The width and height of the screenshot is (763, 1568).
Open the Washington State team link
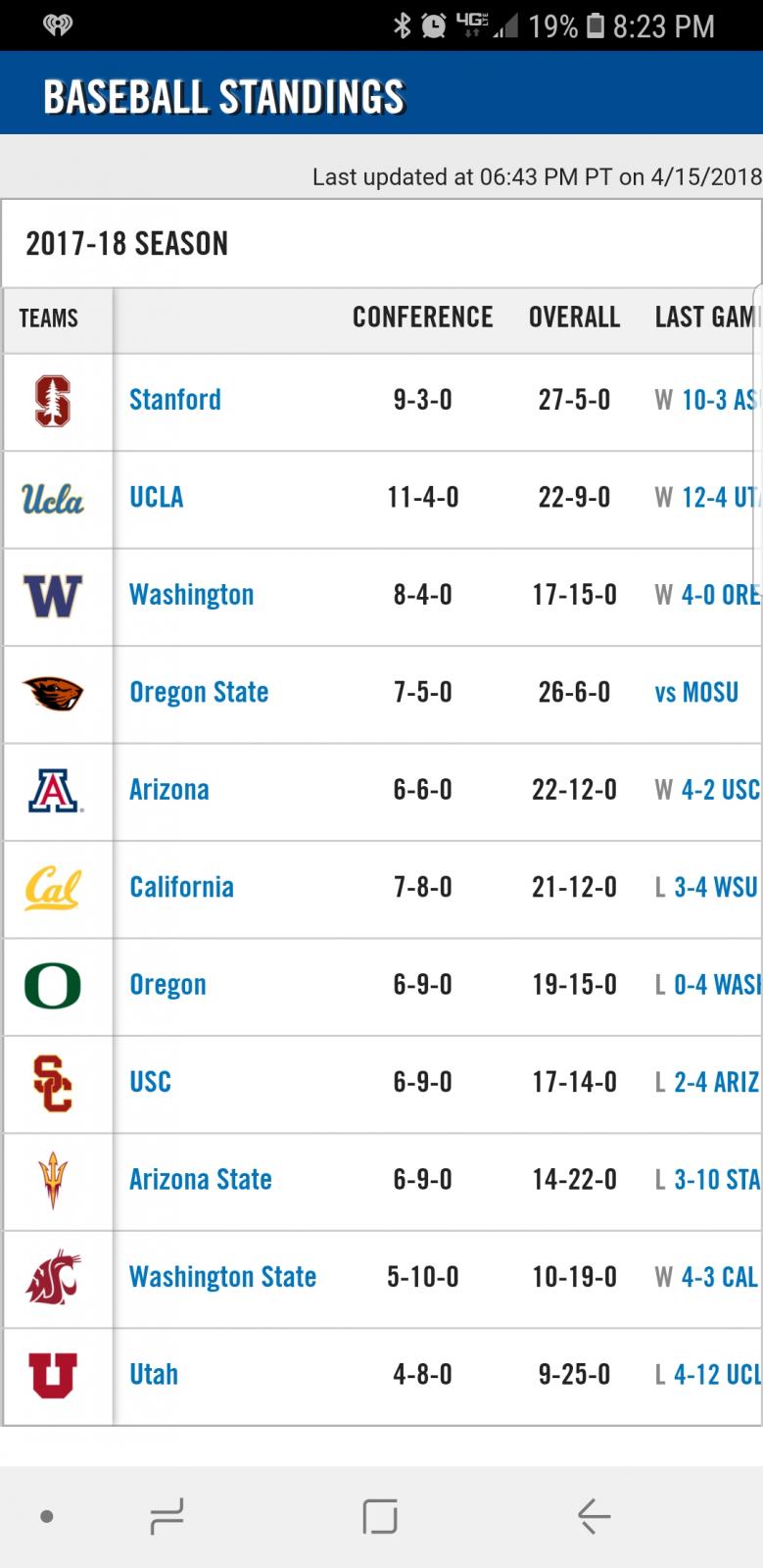223,1277
